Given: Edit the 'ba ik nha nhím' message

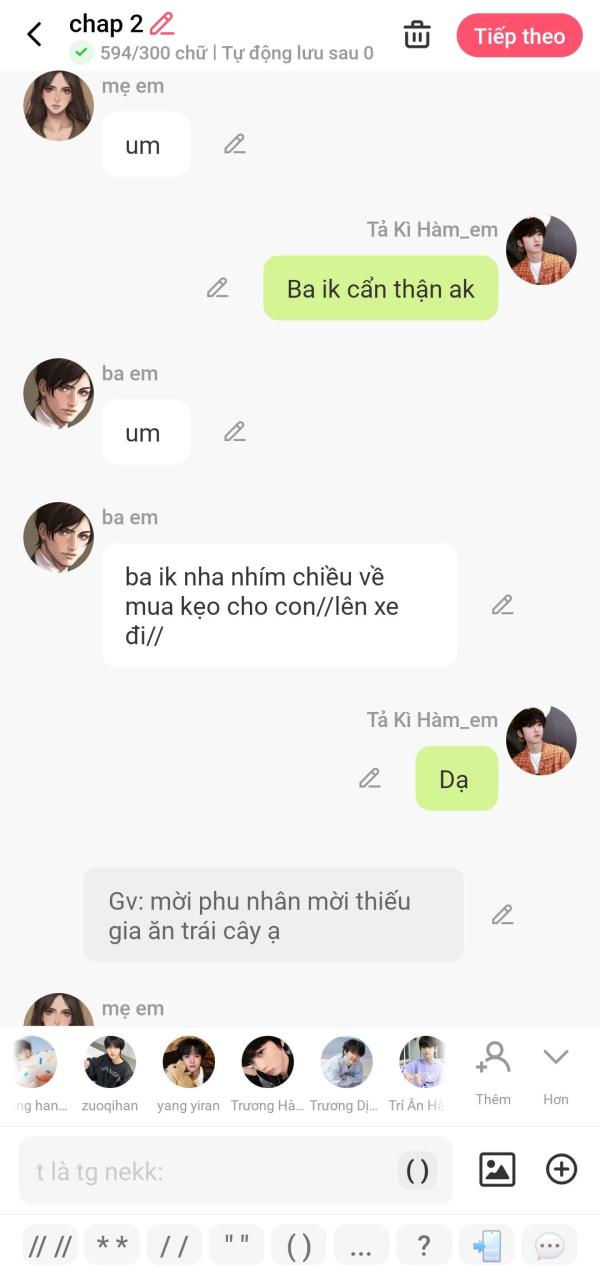Looking at the screenshot, I should click(502, 604).
